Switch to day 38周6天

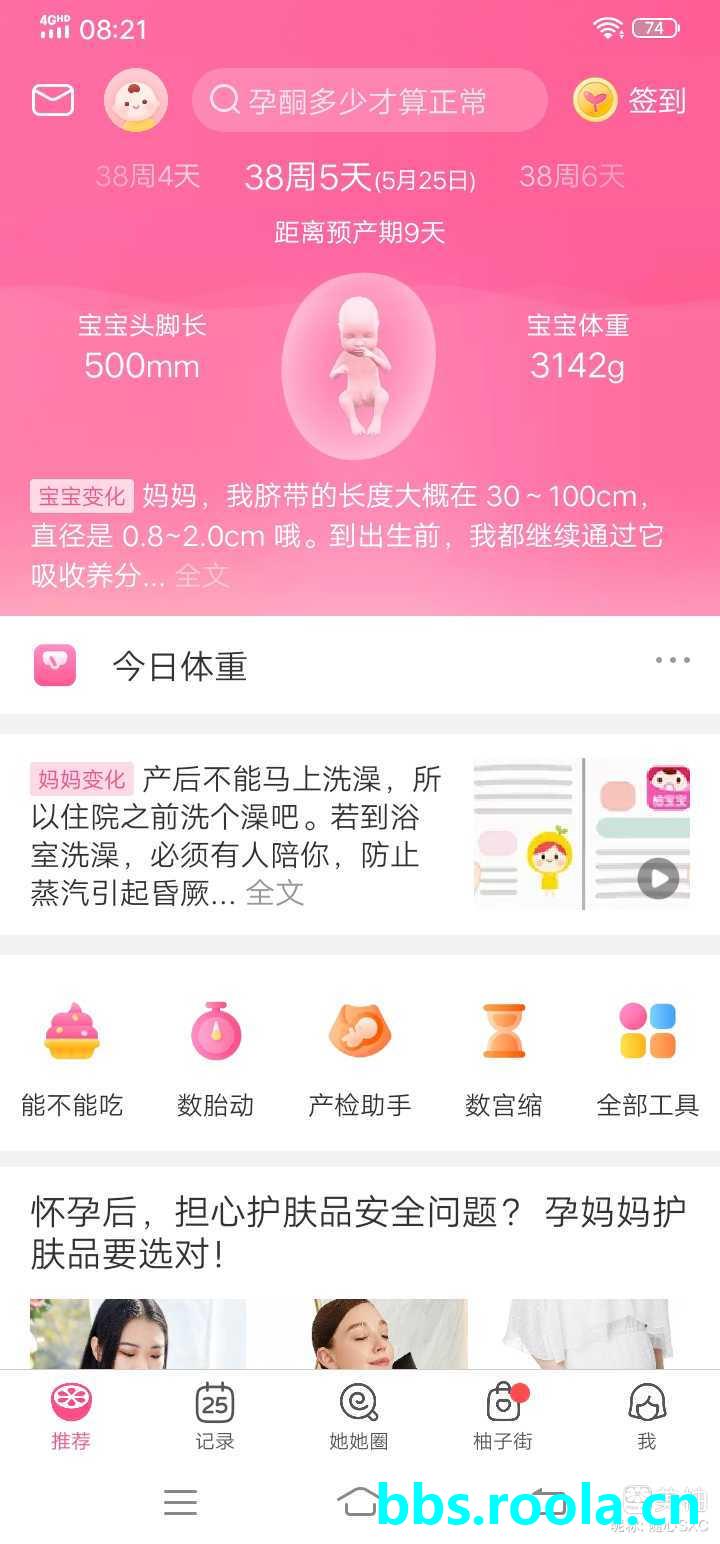[571, 177]
